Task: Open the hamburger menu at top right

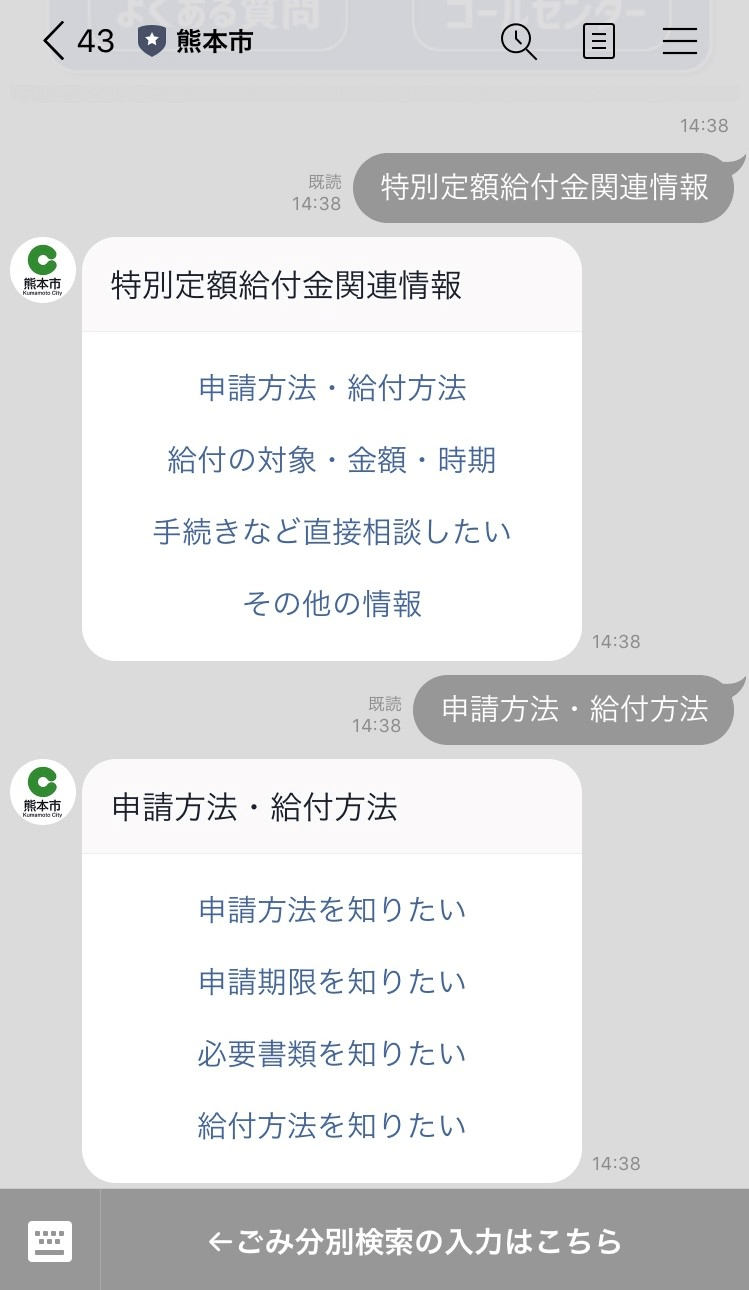Action: click(680, 42)
